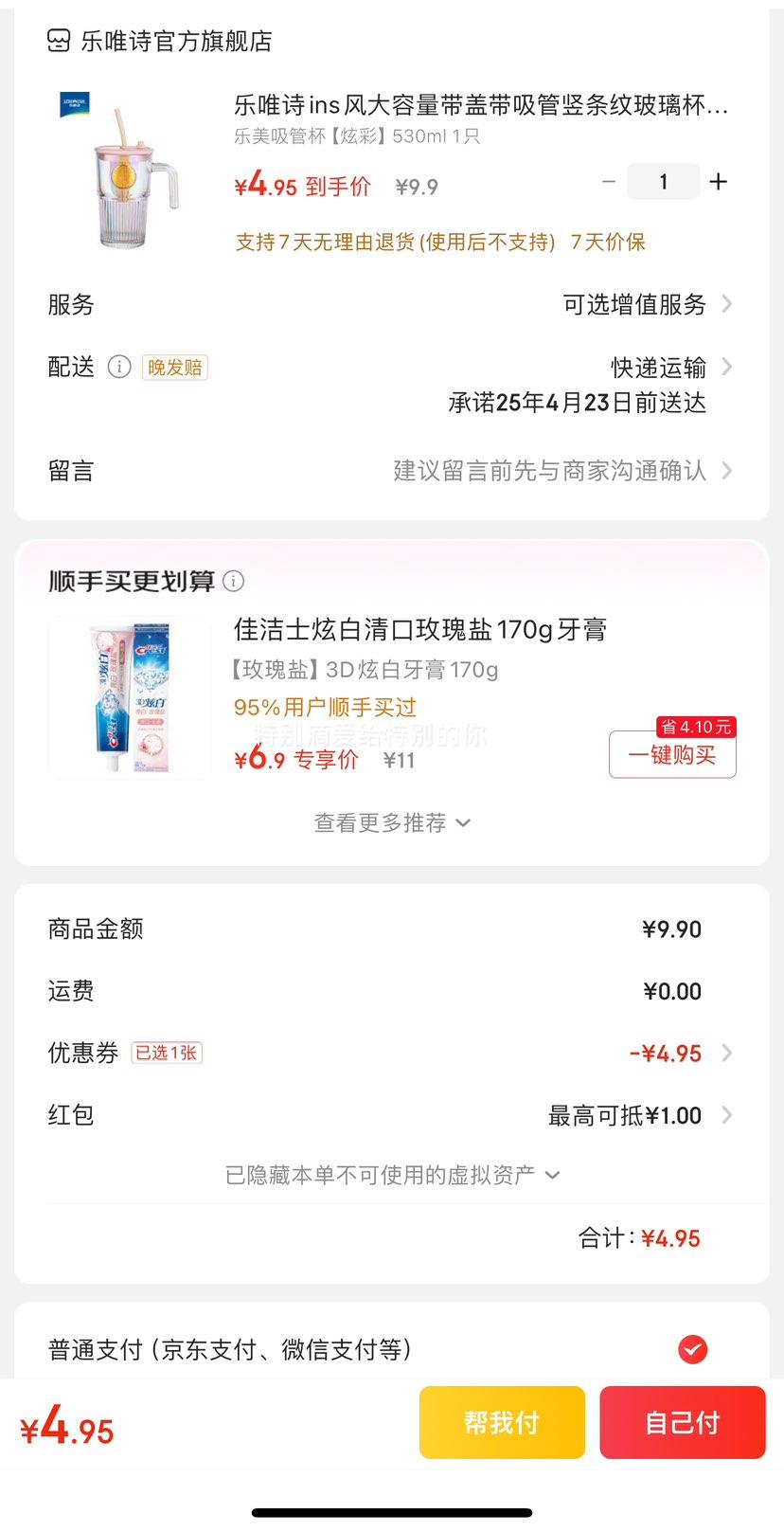
Task: Click the 已选1张 coupon badge
Action: (165, 1053)
